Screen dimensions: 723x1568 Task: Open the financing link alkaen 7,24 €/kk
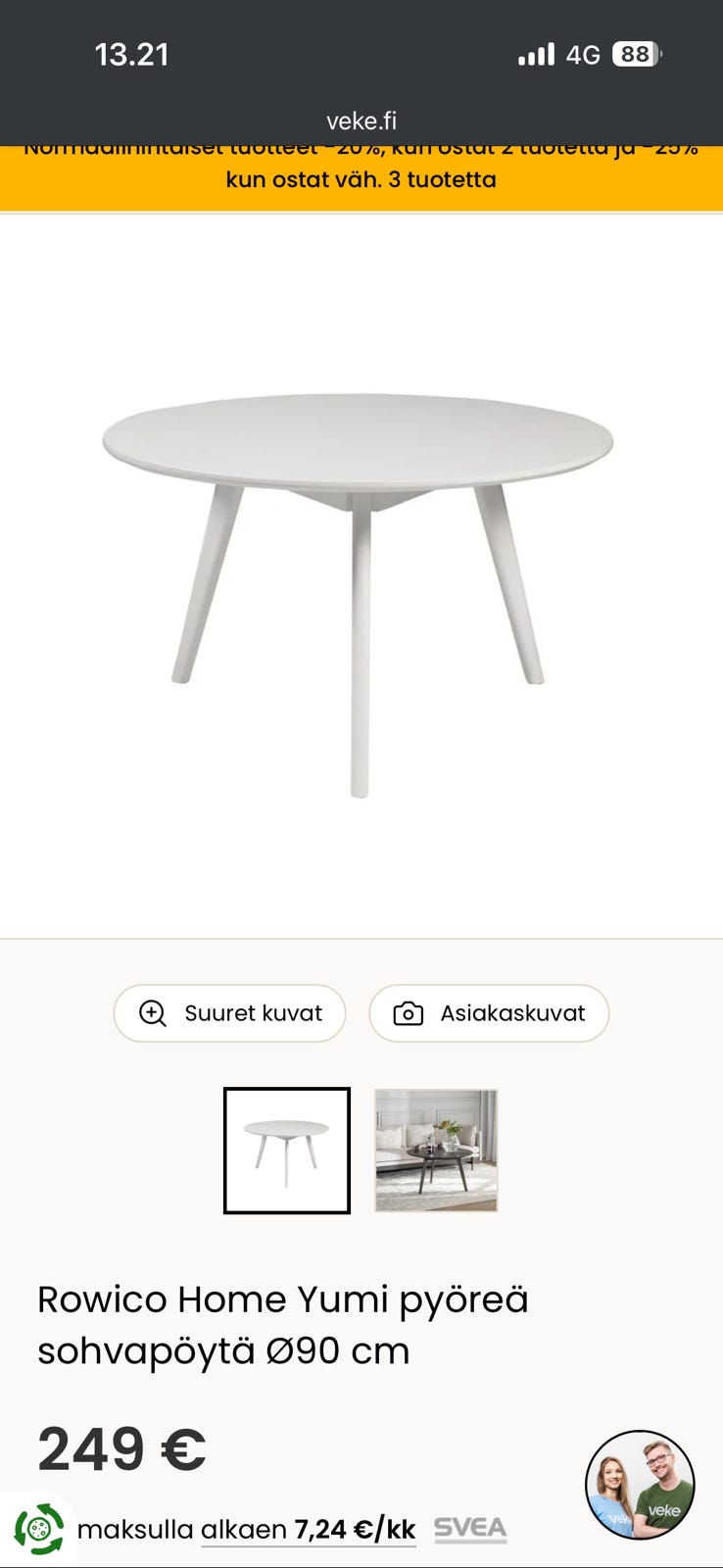[x=308, y=1530]
